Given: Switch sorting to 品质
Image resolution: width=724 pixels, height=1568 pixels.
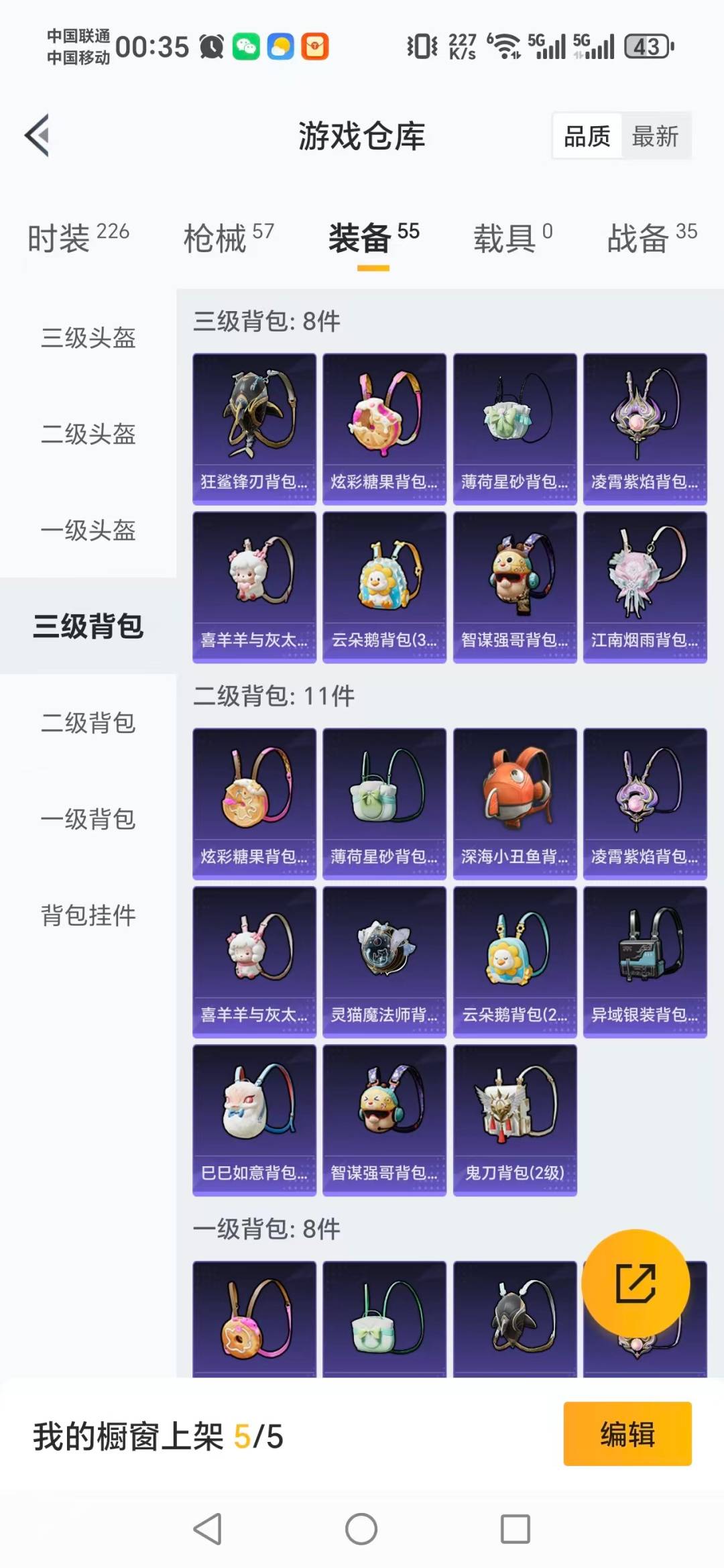Looking at the screenshot, I should click(587, 136).
